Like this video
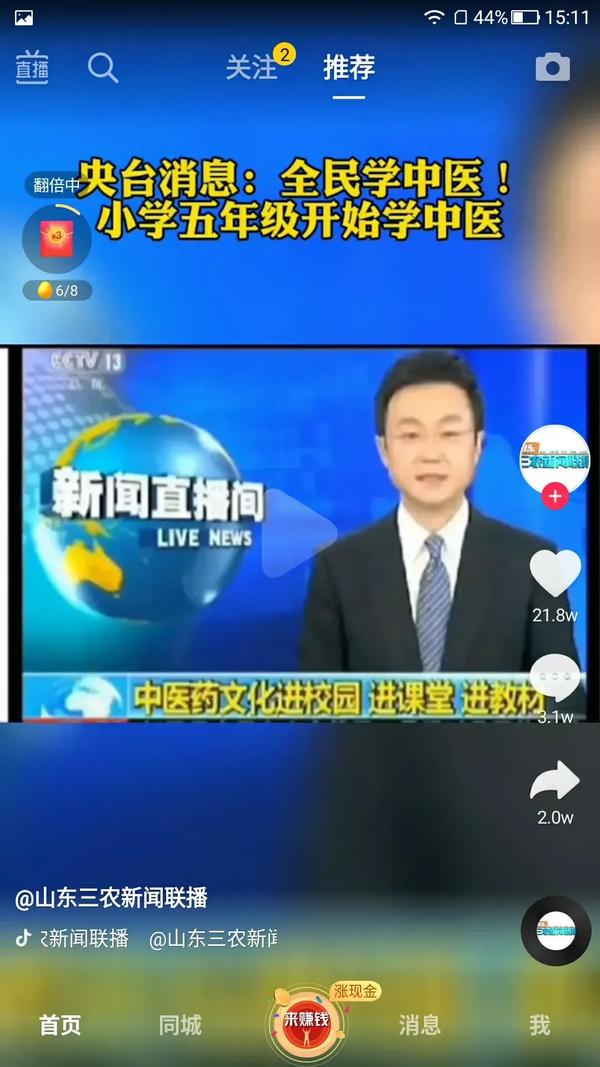This screenshot has height=1067, width=600. tap(555, 574)
